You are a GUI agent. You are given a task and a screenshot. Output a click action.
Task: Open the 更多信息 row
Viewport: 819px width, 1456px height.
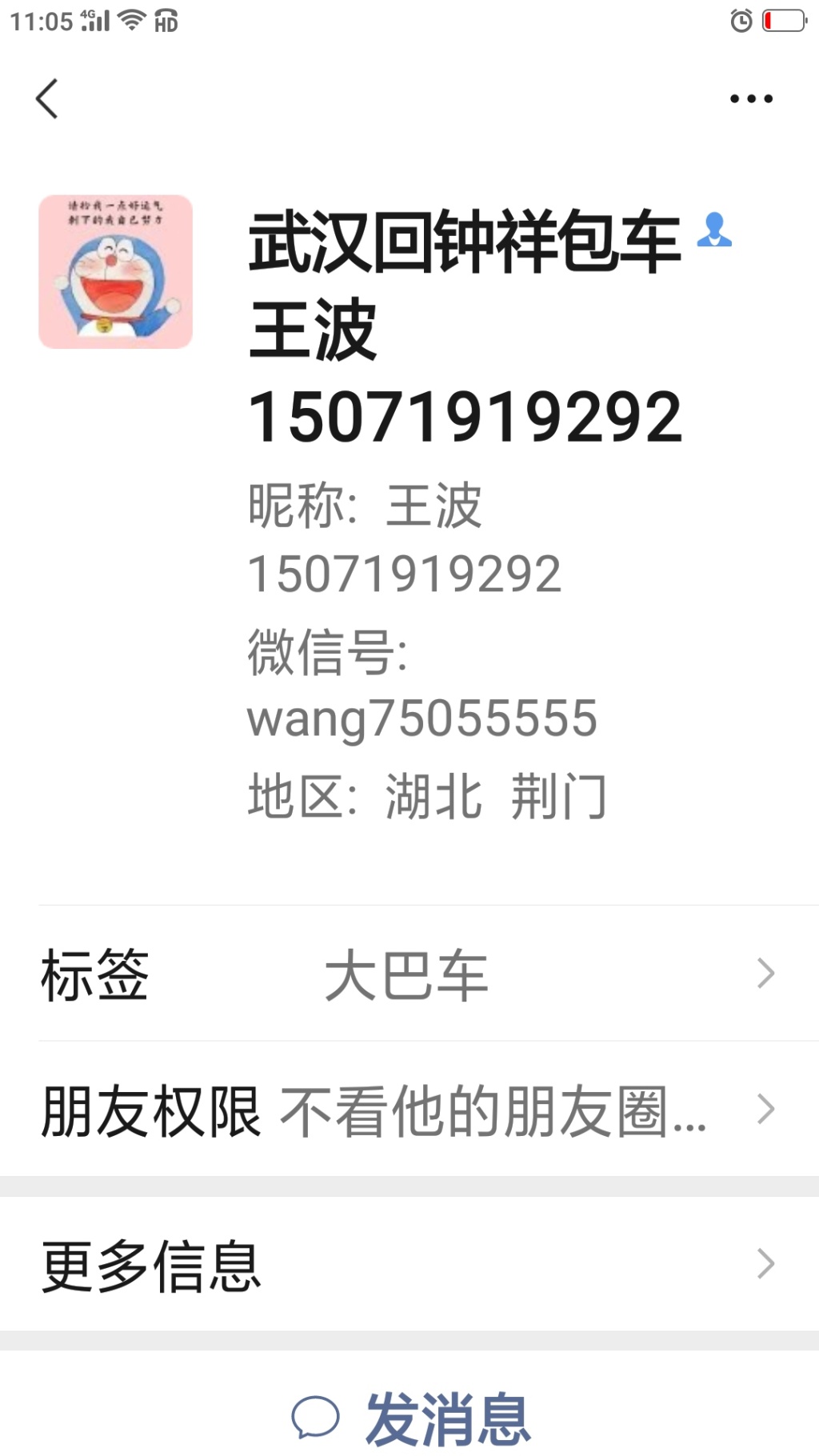[409, 1265]
